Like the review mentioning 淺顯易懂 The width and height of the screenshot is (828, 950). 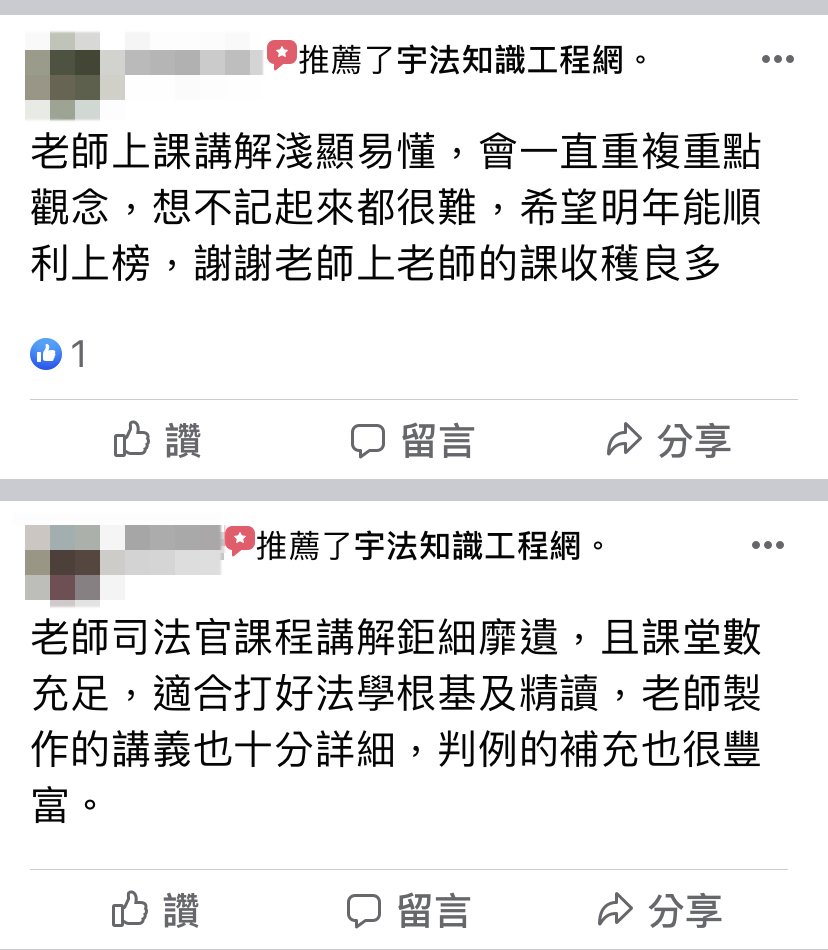click(x=158, y=441)
